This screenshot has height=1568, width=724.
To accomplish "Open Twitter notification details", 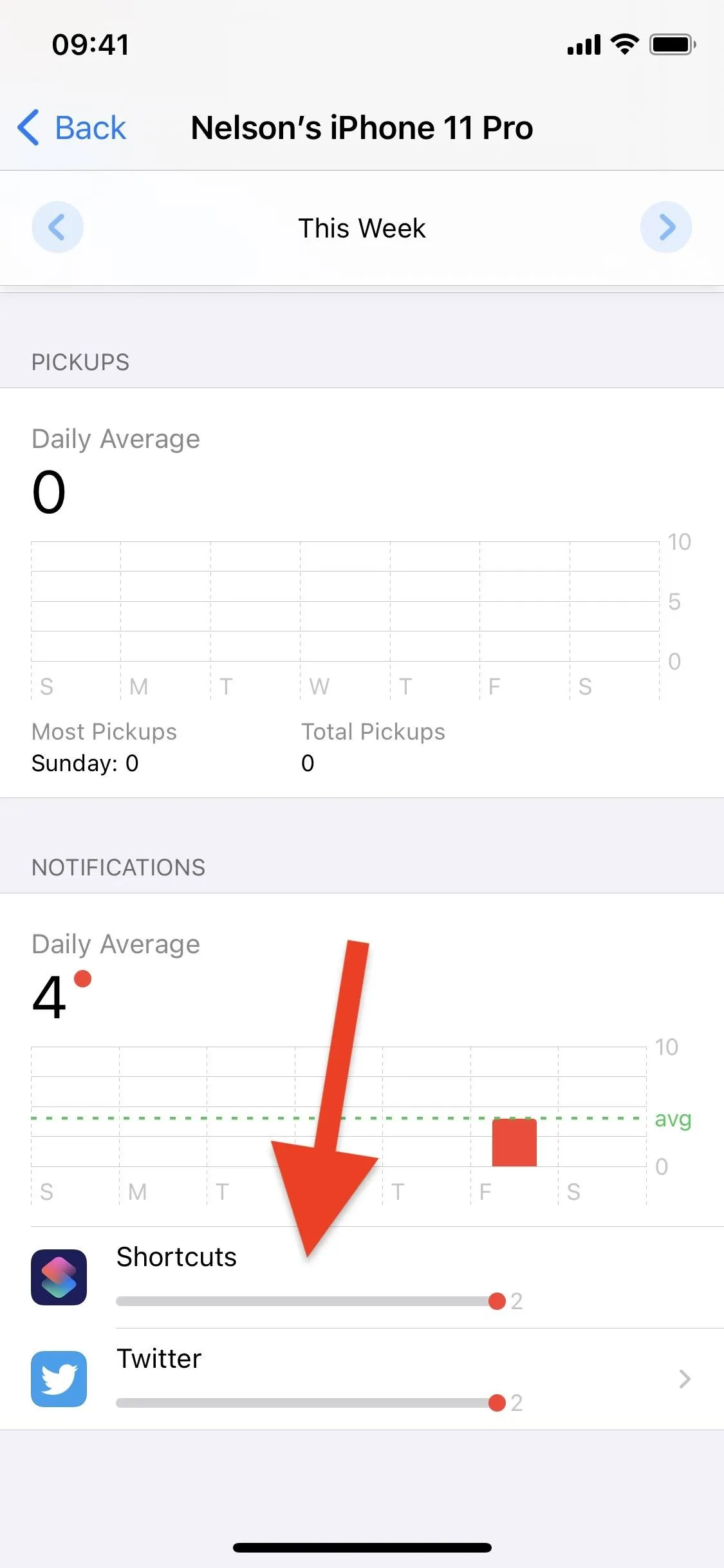I will coord(362,1379).
